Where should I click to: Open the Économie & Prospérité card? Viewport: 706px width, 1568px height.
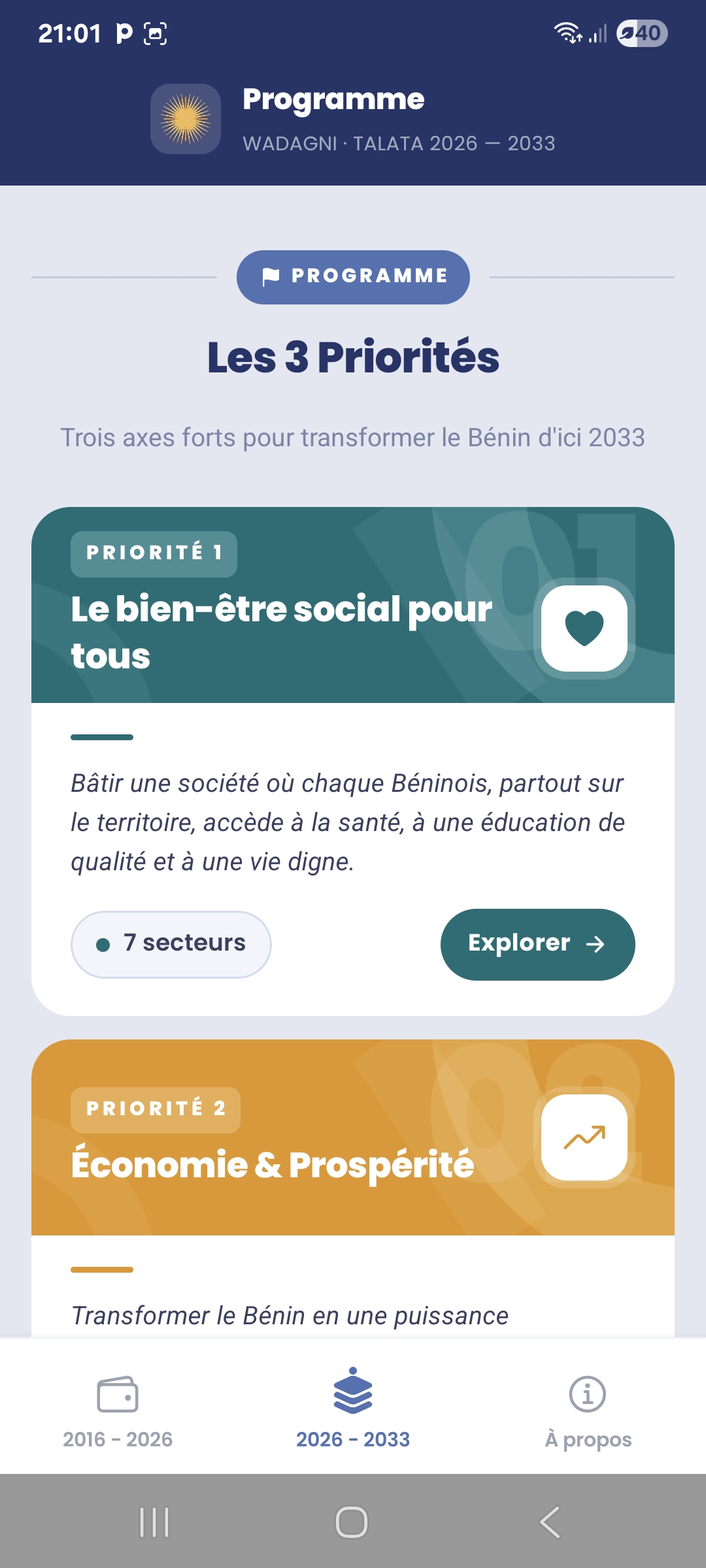273,1164
